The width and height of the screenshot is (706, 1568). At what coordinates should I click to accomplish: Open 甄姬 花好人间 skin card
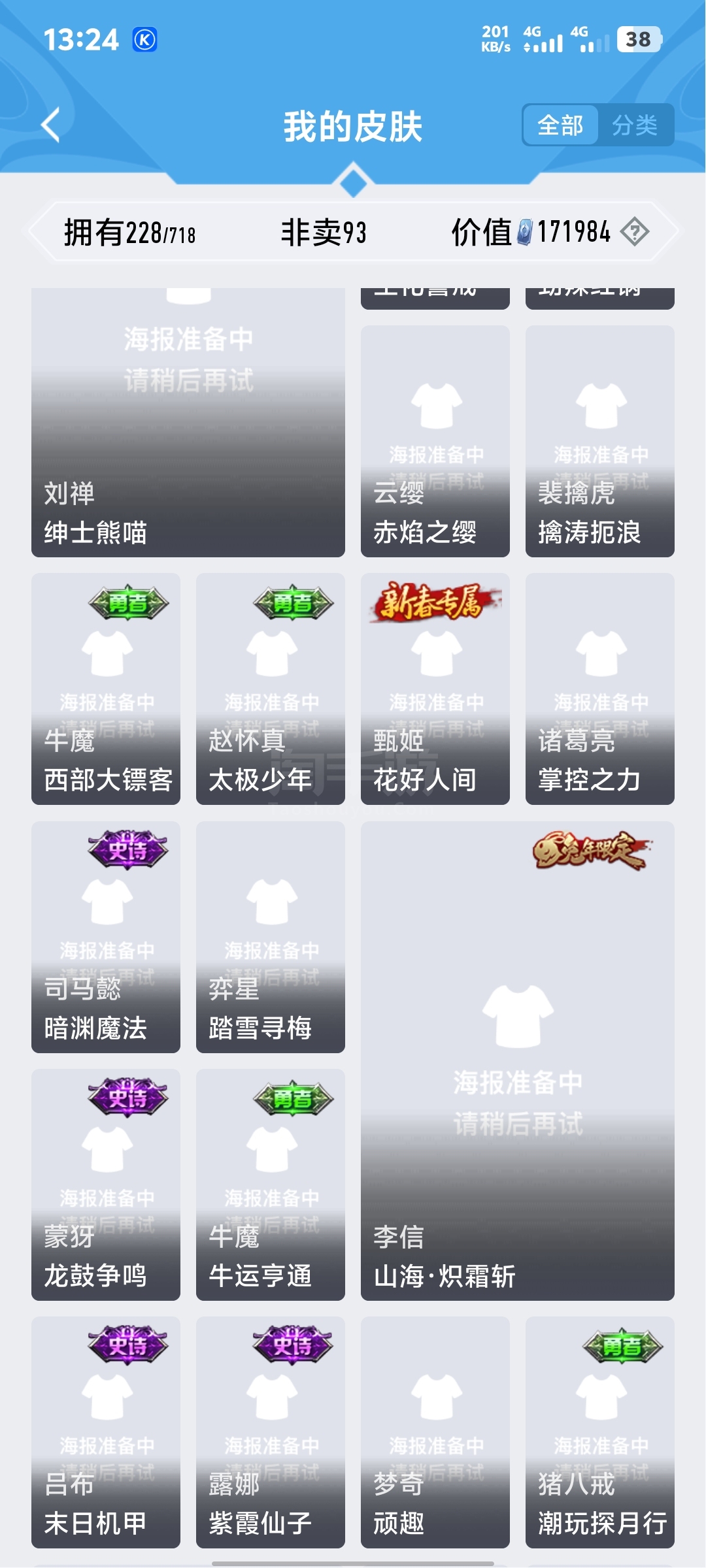coord(435,689)
